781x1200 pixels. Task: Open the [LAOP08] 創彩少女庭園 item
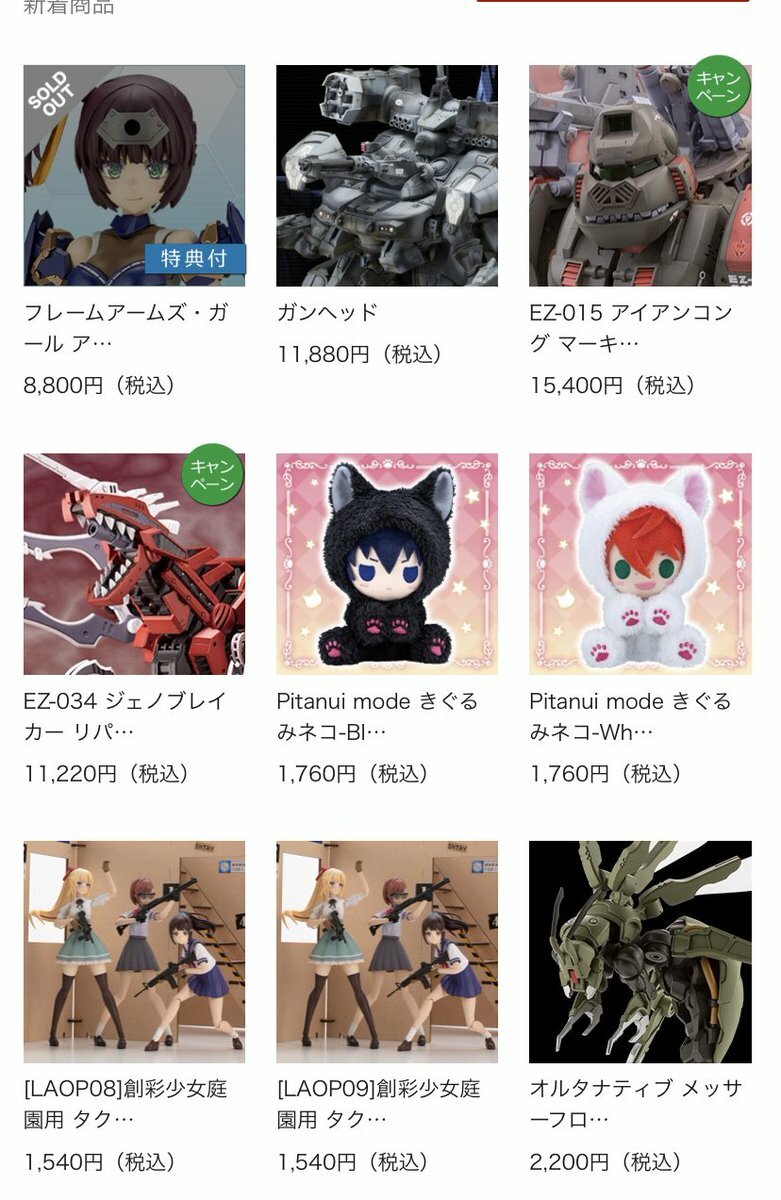(134, 951)
